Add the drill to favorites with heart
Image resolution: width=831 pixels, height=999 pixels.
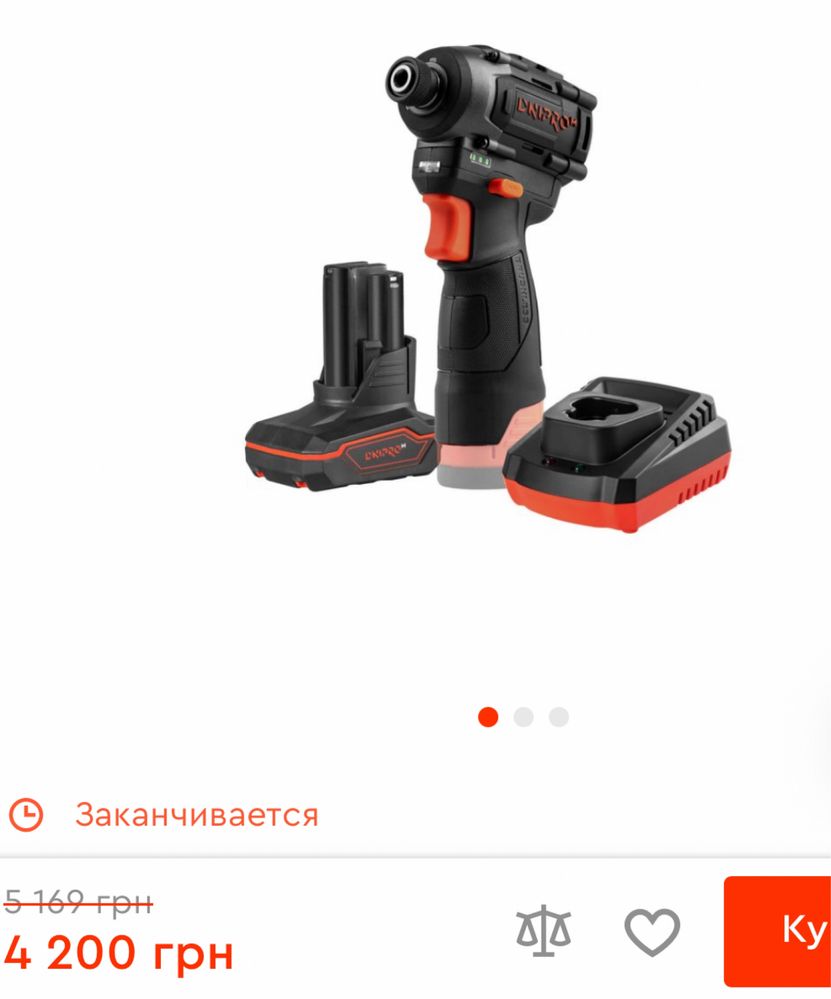pyautogui.click(x=652, y=931)
